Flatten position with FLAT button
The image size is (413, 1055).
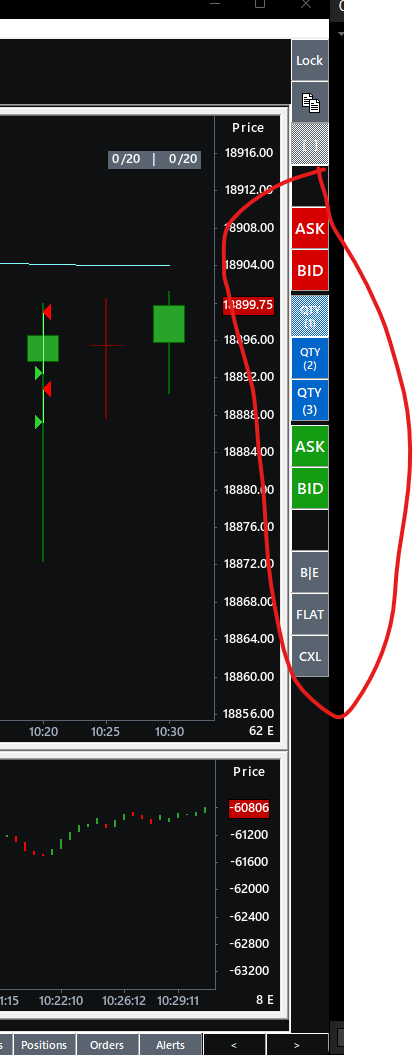(x=309, y=614)
